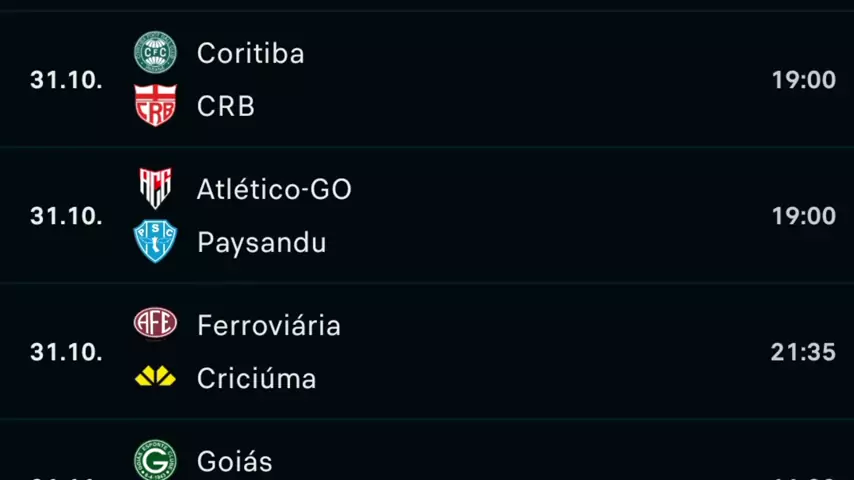Open the Atlético-GO vs Paysandu match

(427, 216)
